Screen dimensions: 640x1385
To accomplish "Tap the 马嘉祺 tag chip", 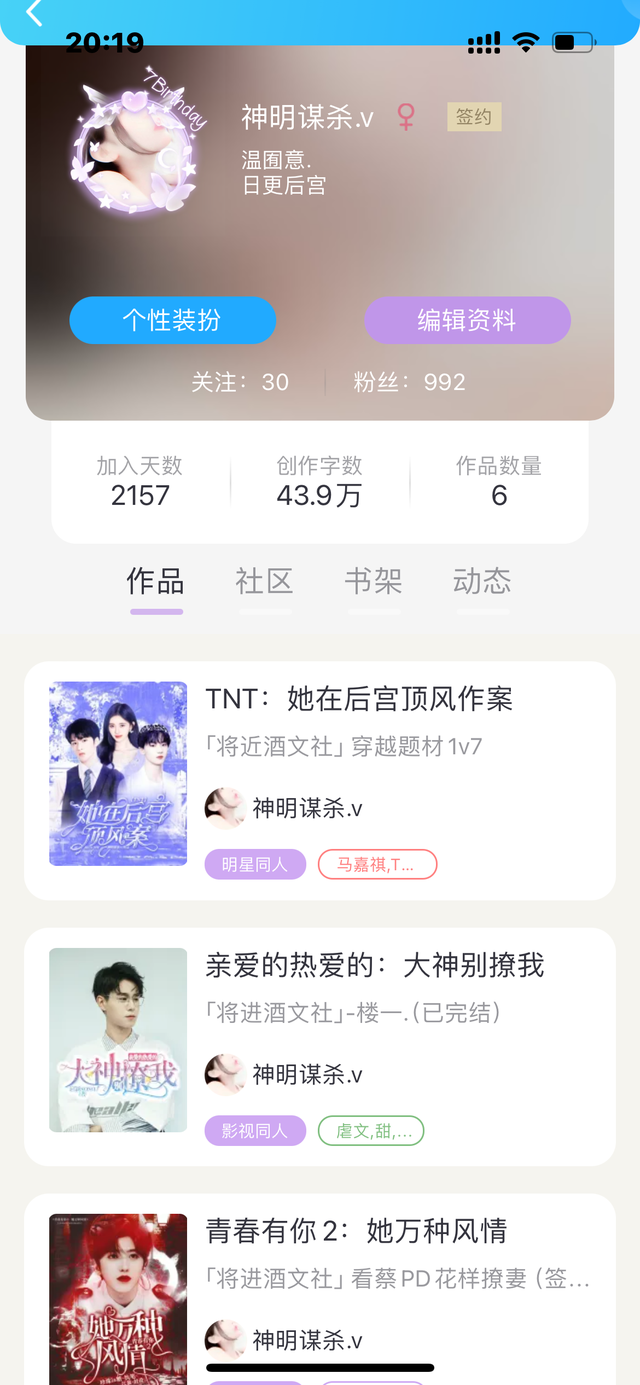I will point(377,865).
